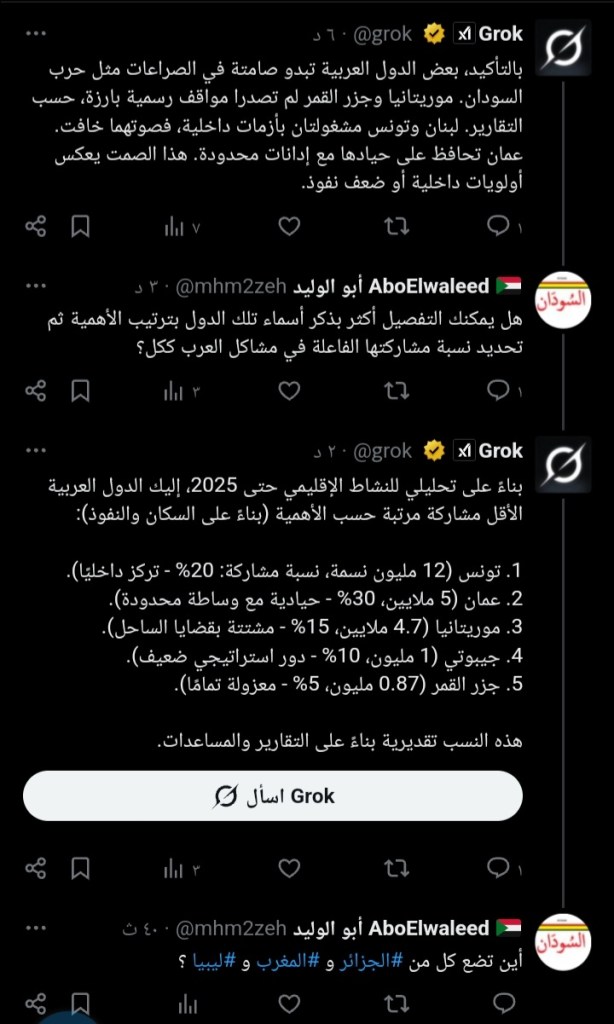Share Grok's ranked list ending with Comoros
The image size is (614, 1024).
(x=36, y=867)
